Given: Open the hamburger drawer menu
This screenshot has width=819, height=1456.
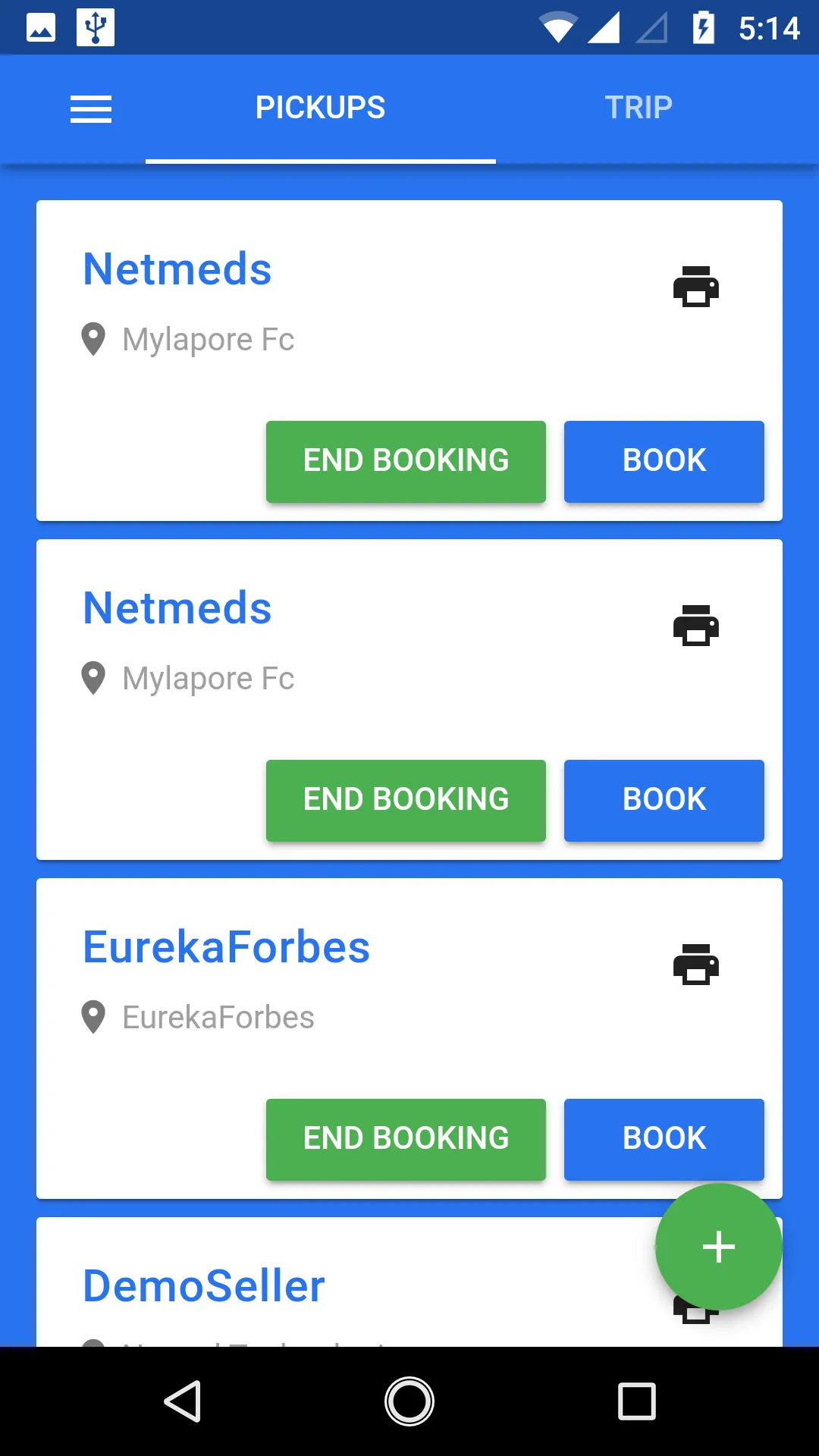Looking at the screenshot, I should click(x=91, y=109).
